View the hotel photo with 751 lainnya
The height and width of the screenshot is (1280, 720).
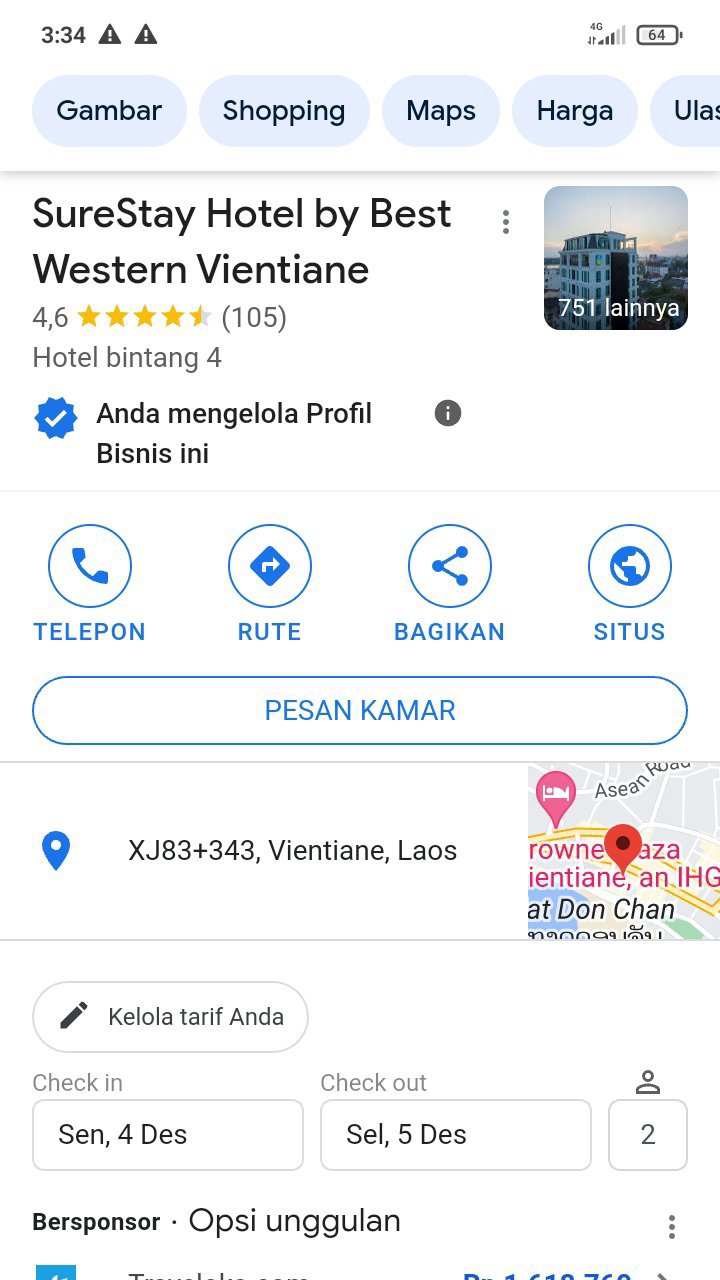point(616,258)
